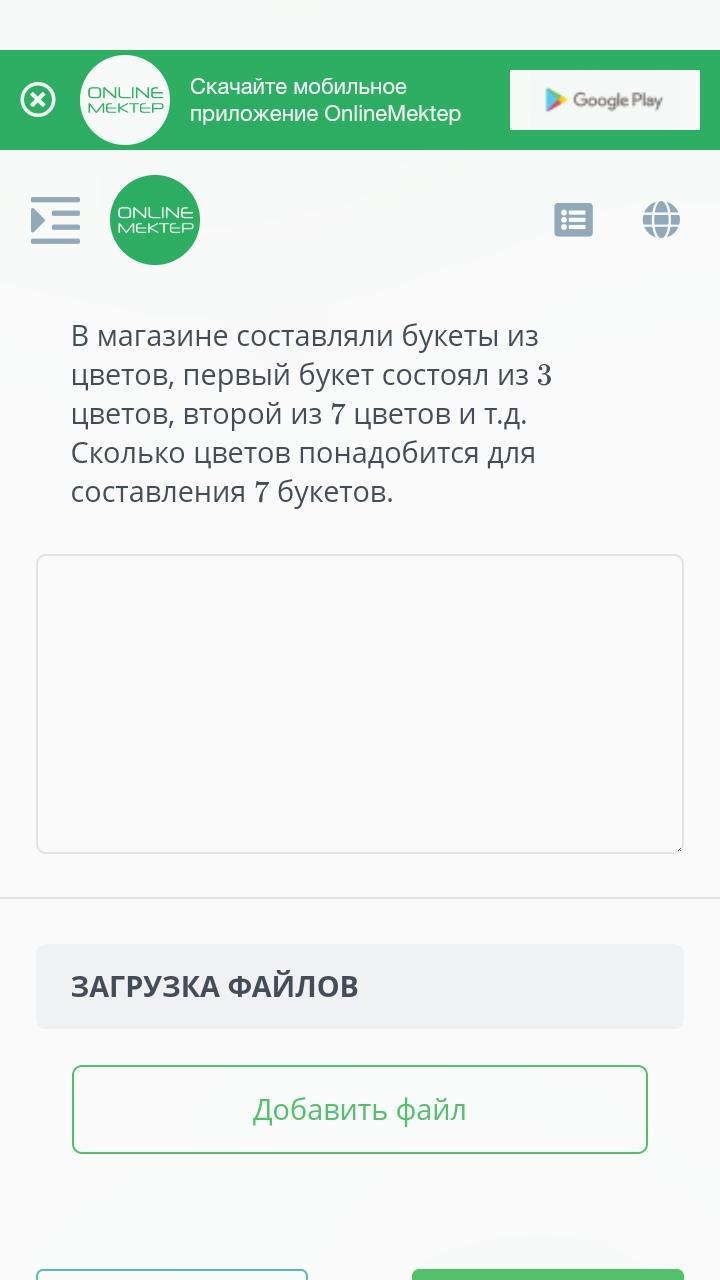Screen dimensions: 720x1280
Task: Dismiss the mobile app download banner
Action: coord(38,100)
